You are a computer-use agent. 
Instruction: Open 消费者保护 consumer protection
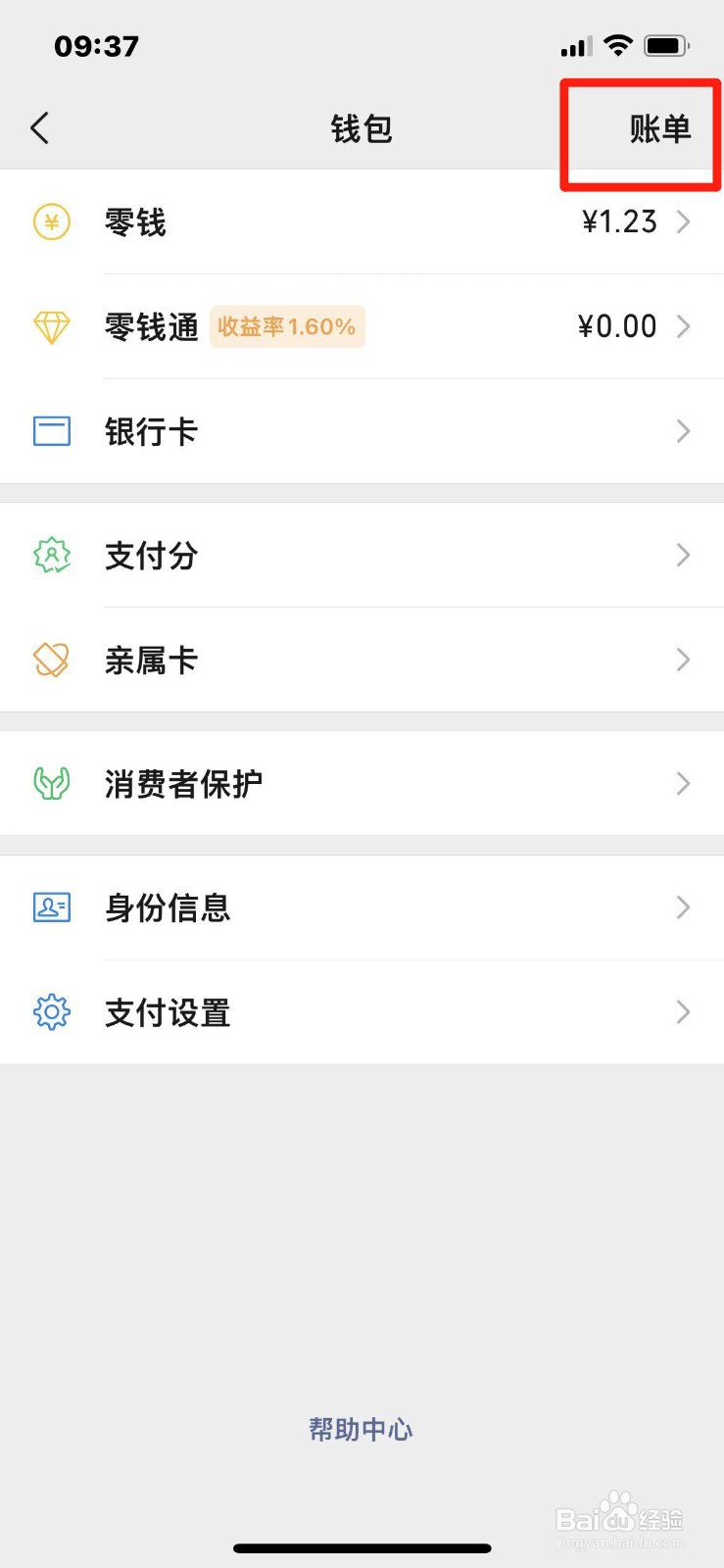[x=362, y=784]
